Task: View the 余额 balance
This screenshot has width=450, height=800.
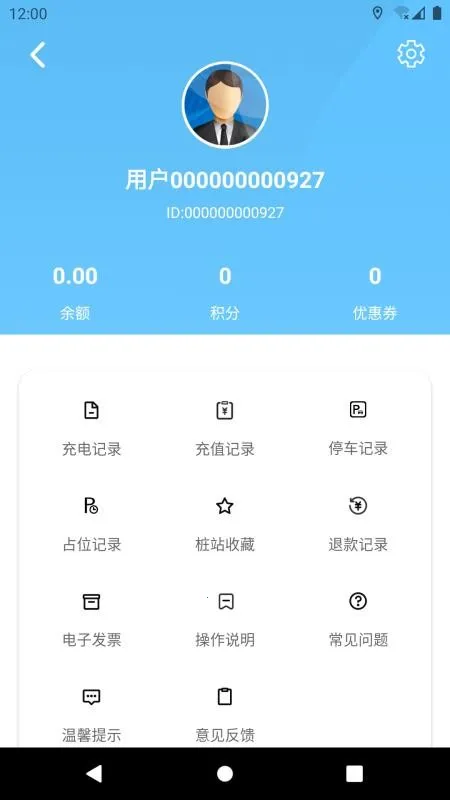Action: 75,293
